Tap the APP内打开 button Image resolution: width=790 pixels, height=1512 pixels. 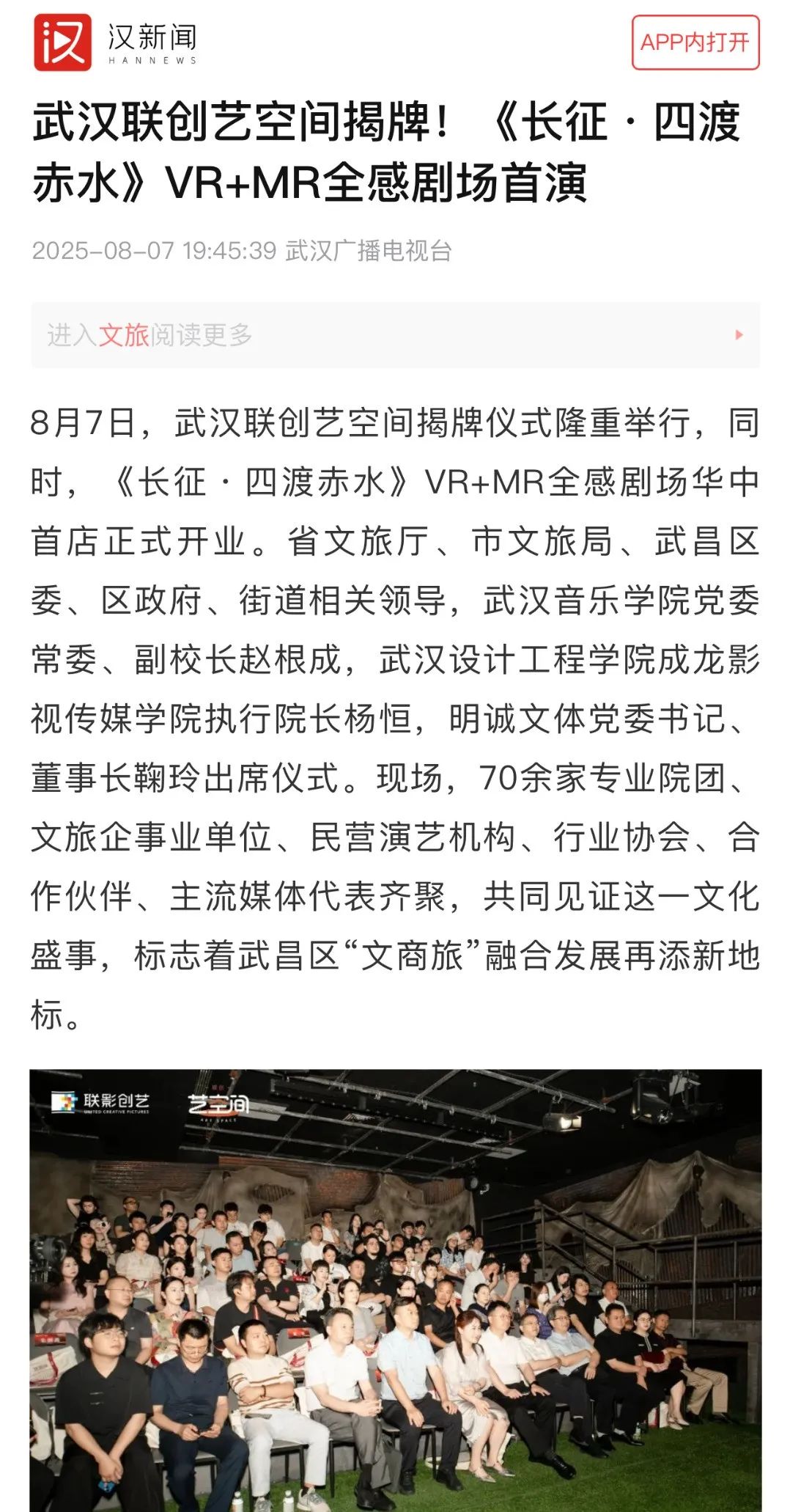(x=695, y=43)
